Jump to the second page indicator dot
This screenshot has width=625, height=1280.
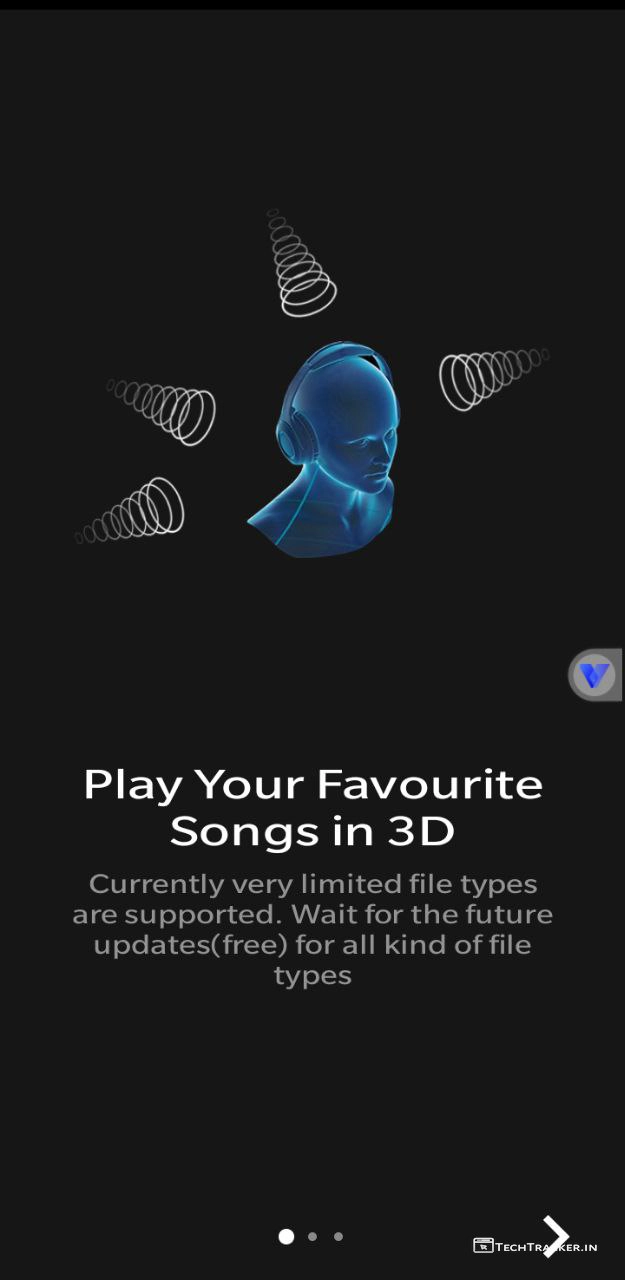pos(312,1237)
